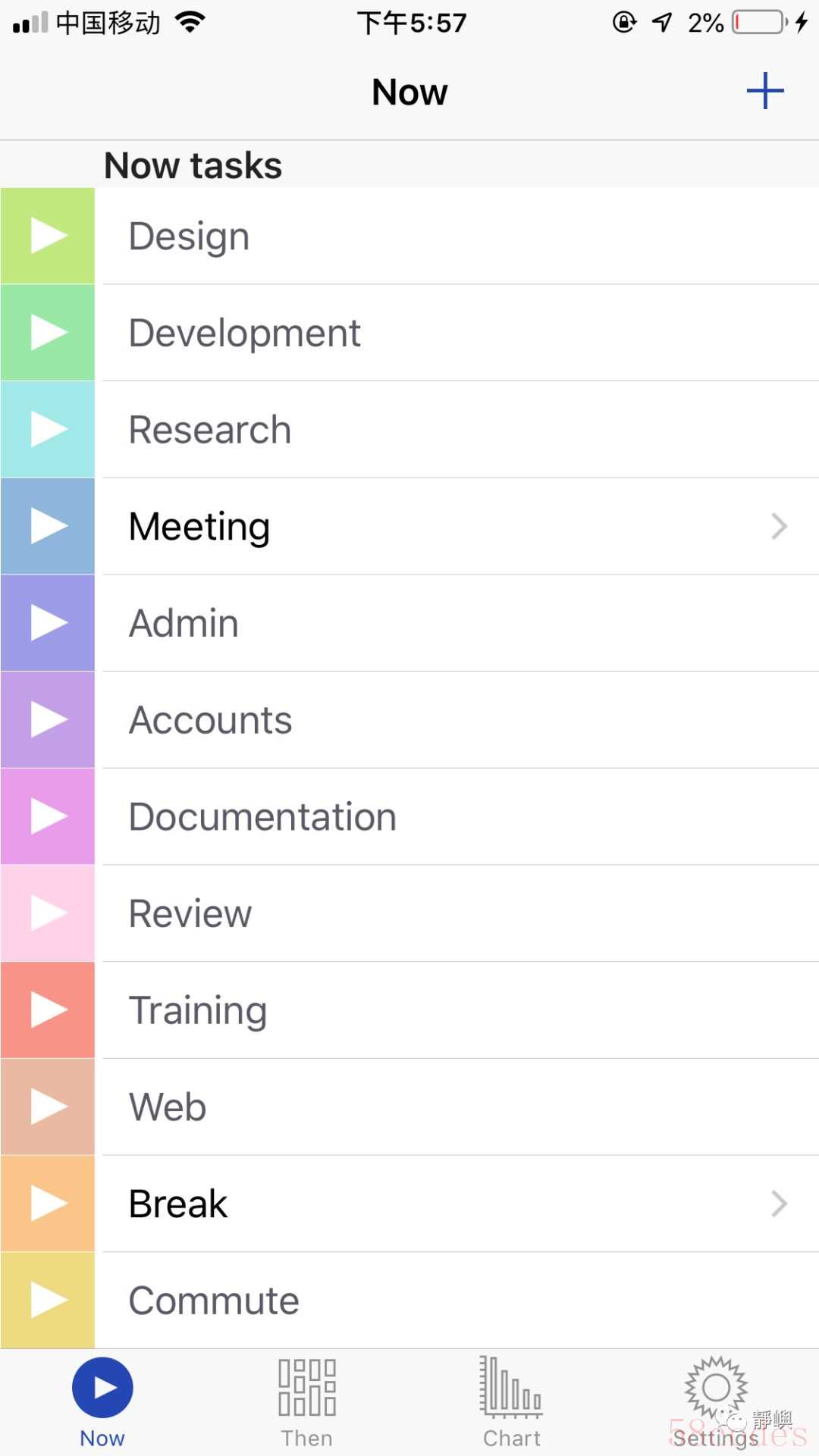The image size is (819, 1456).
Task: Start the Design task timer
Action: (x=48, y=236)
